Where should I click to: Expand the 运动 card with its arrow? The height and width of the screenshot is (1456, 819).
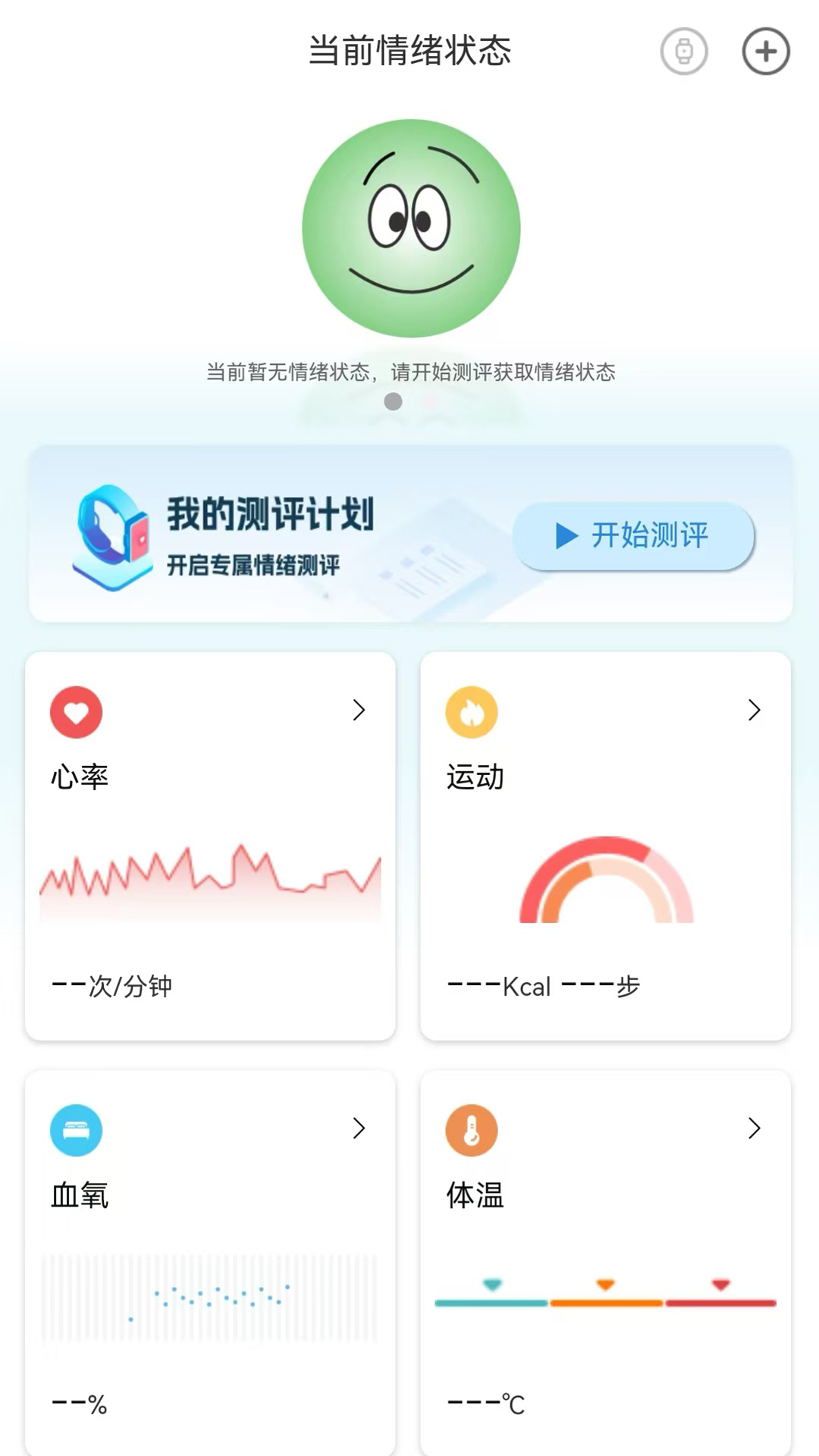point(755,711)
